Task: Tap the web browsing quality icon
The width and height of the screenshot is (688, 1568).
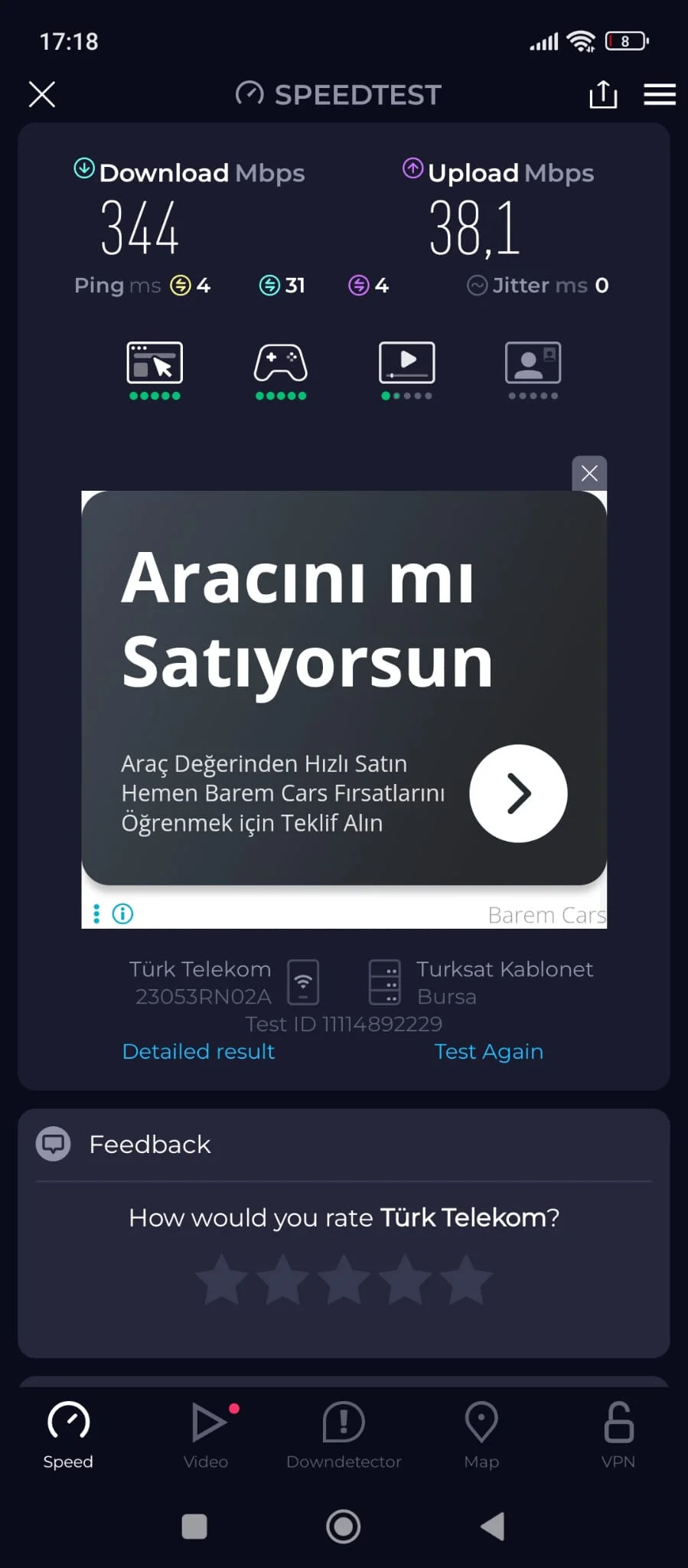Action: 155,363
